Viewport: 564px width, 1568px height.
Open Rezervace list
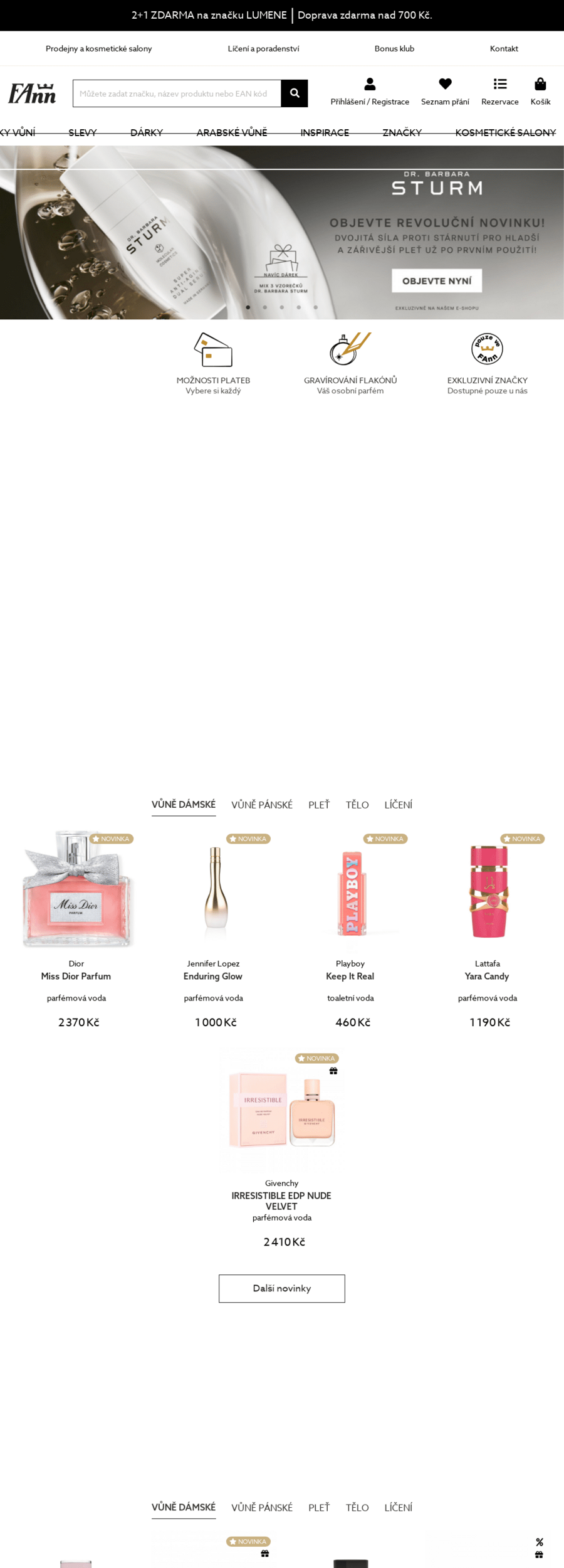499,92
